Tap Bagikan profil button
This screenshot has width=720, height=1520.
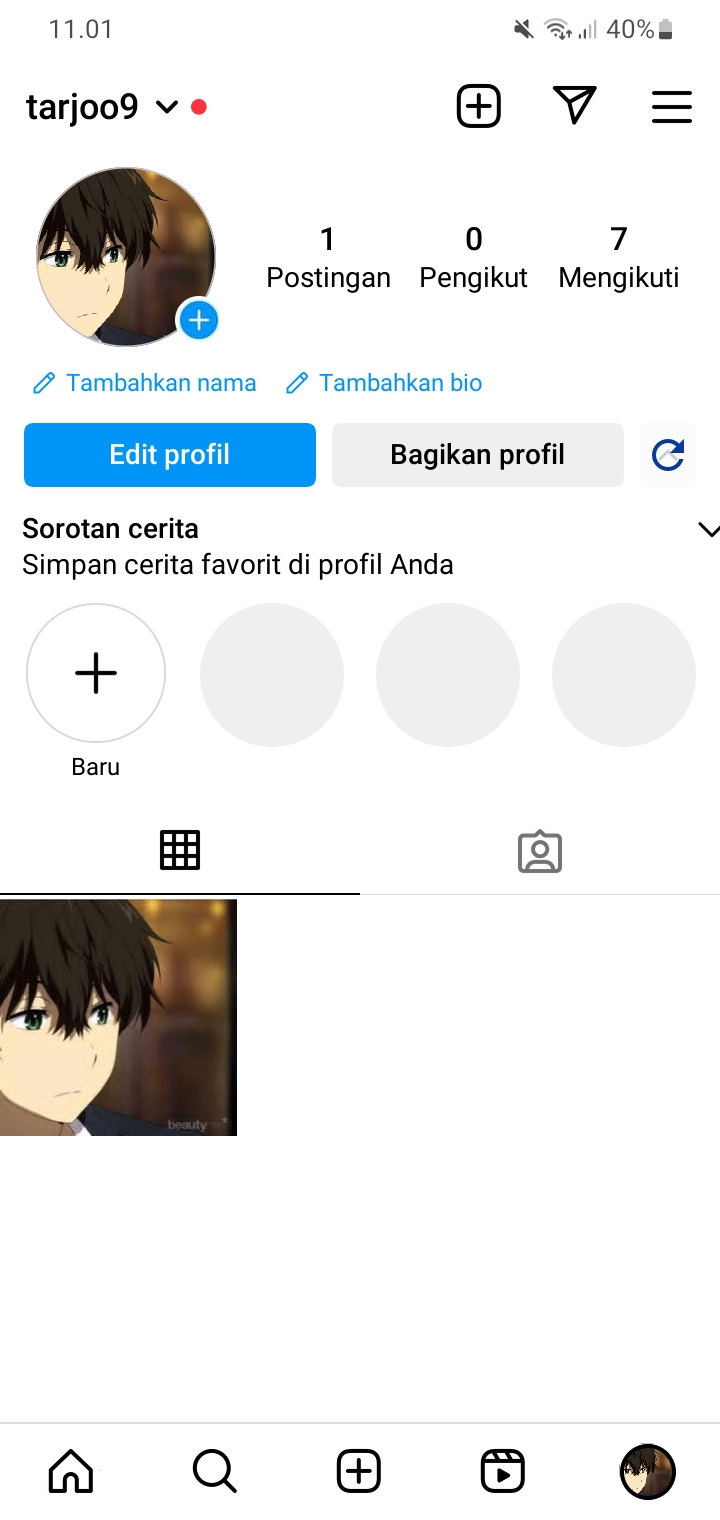coord(478,455)
